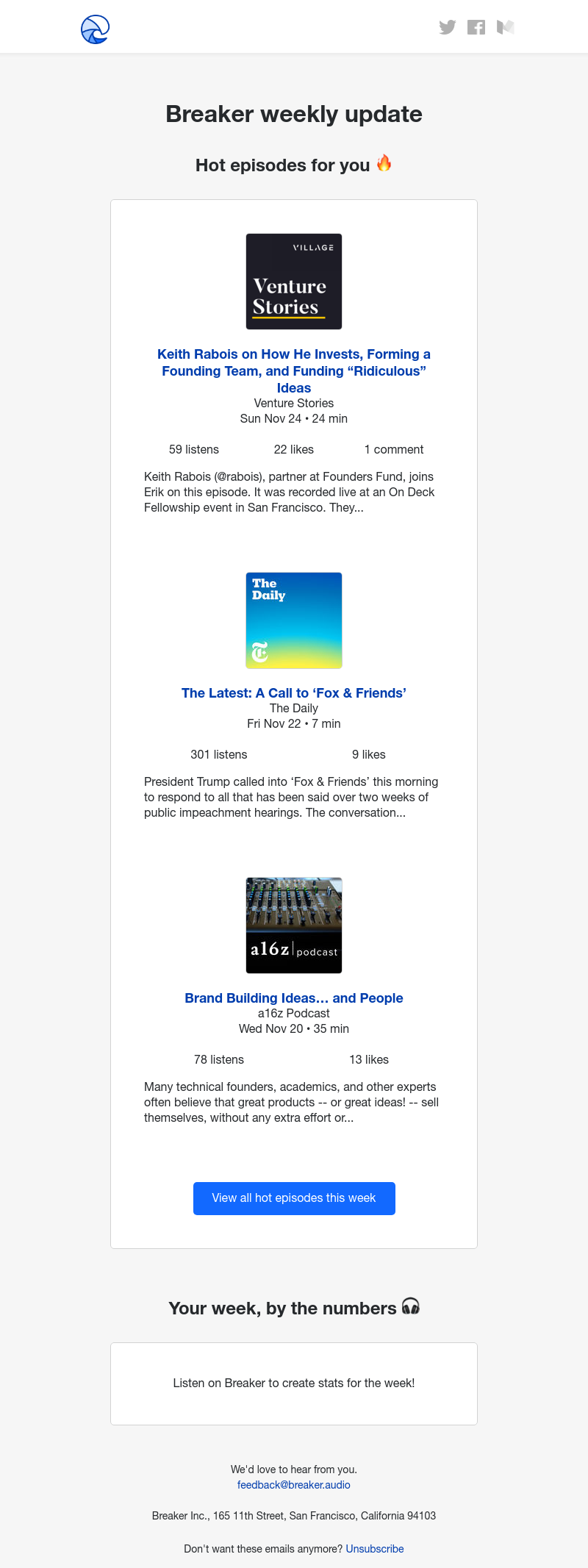Open 'Brand Building Ideas… and People' episode

click(294, 998)
